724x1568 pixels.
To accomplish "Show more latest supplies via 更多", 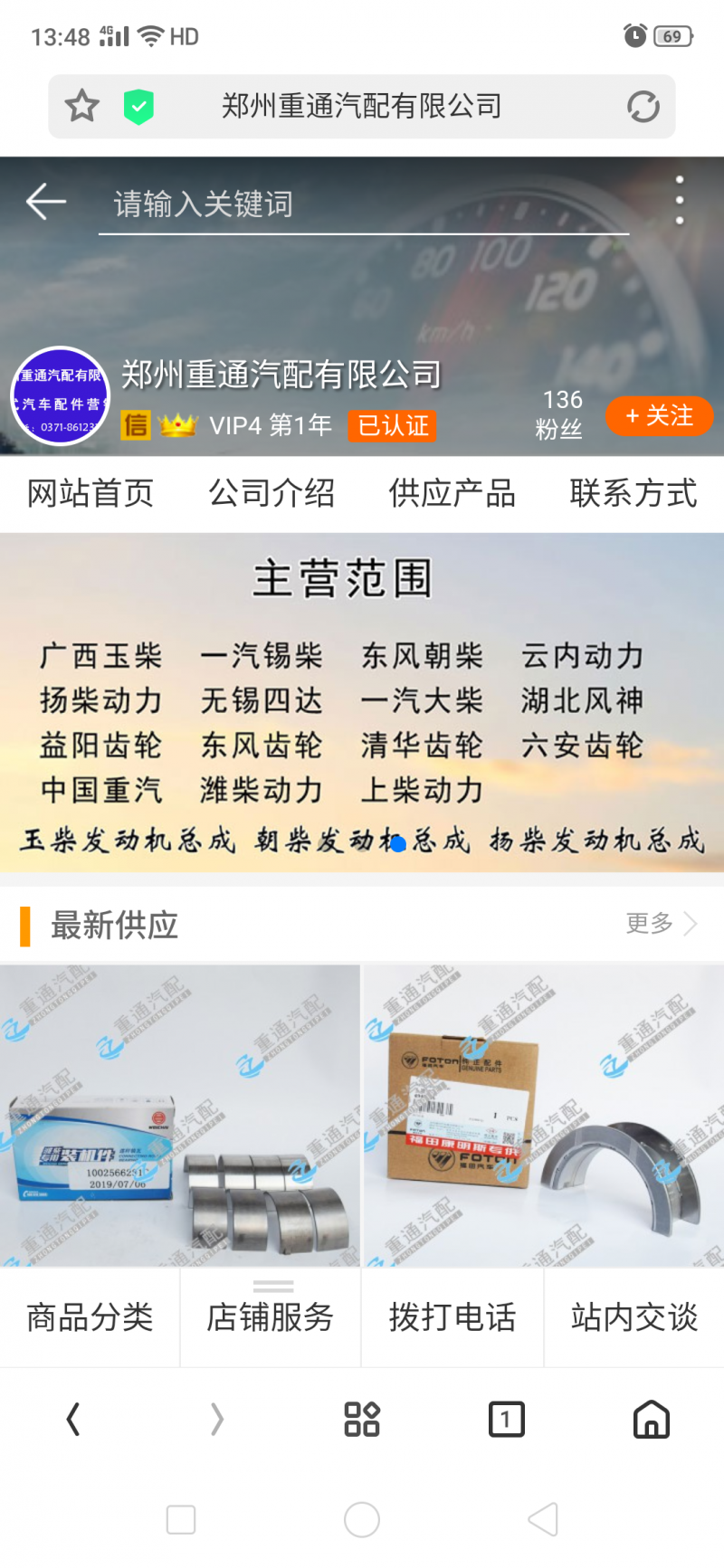I will (661, 924).
